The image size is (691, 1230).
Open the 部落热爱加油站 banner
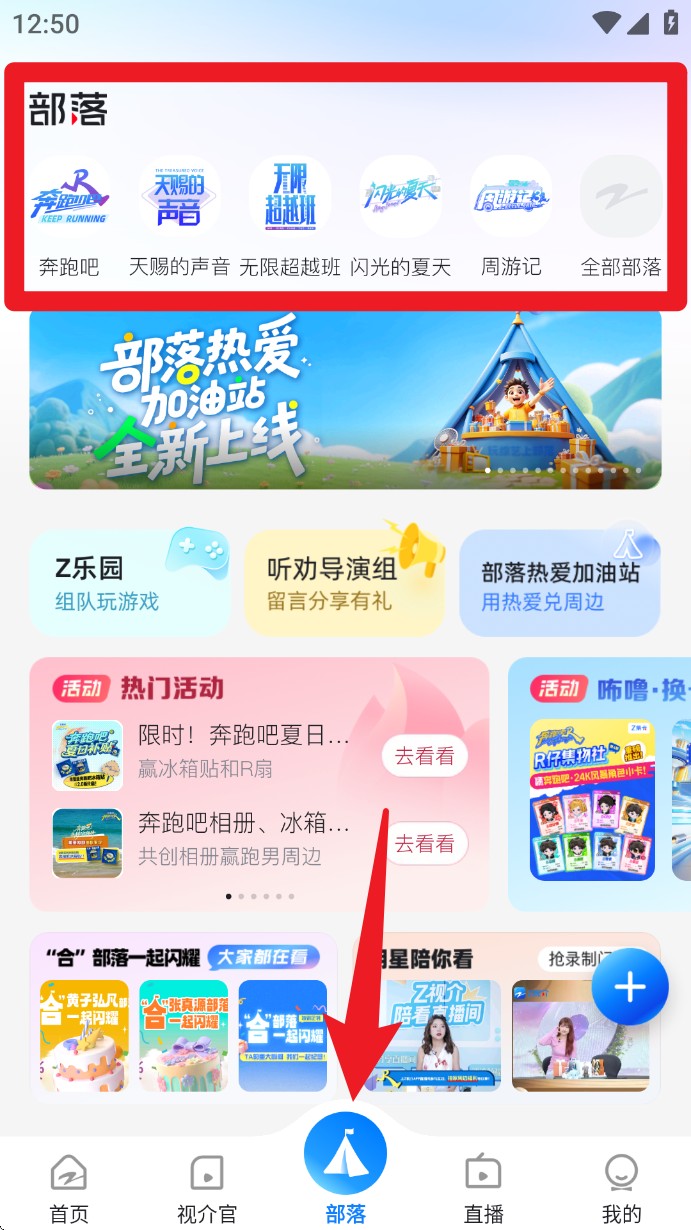tap(345, 398)
